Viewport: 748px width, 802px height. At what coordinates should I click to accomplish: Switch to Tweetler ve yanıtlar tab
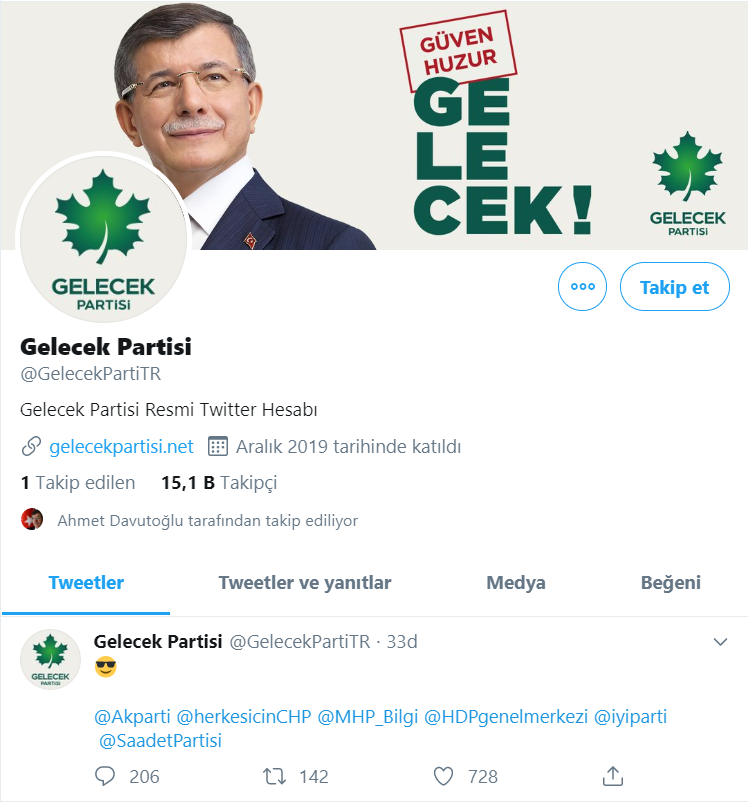tap(305, 583)
